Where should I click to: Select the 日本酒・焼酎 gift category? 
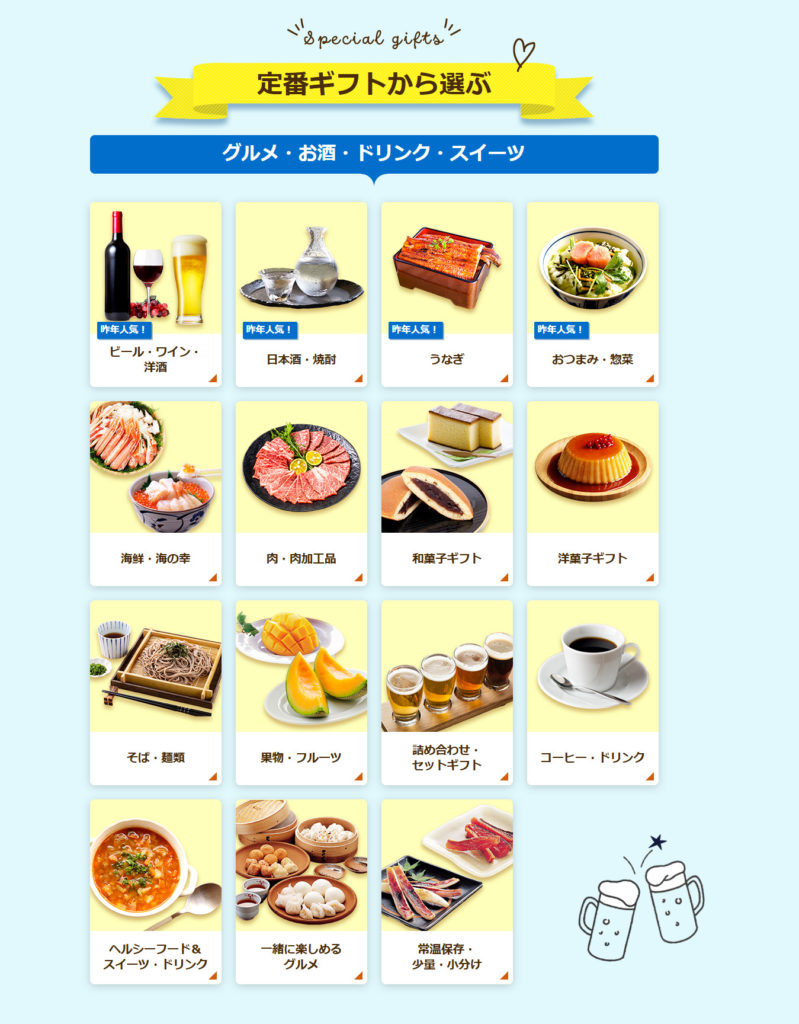[301, 295]
